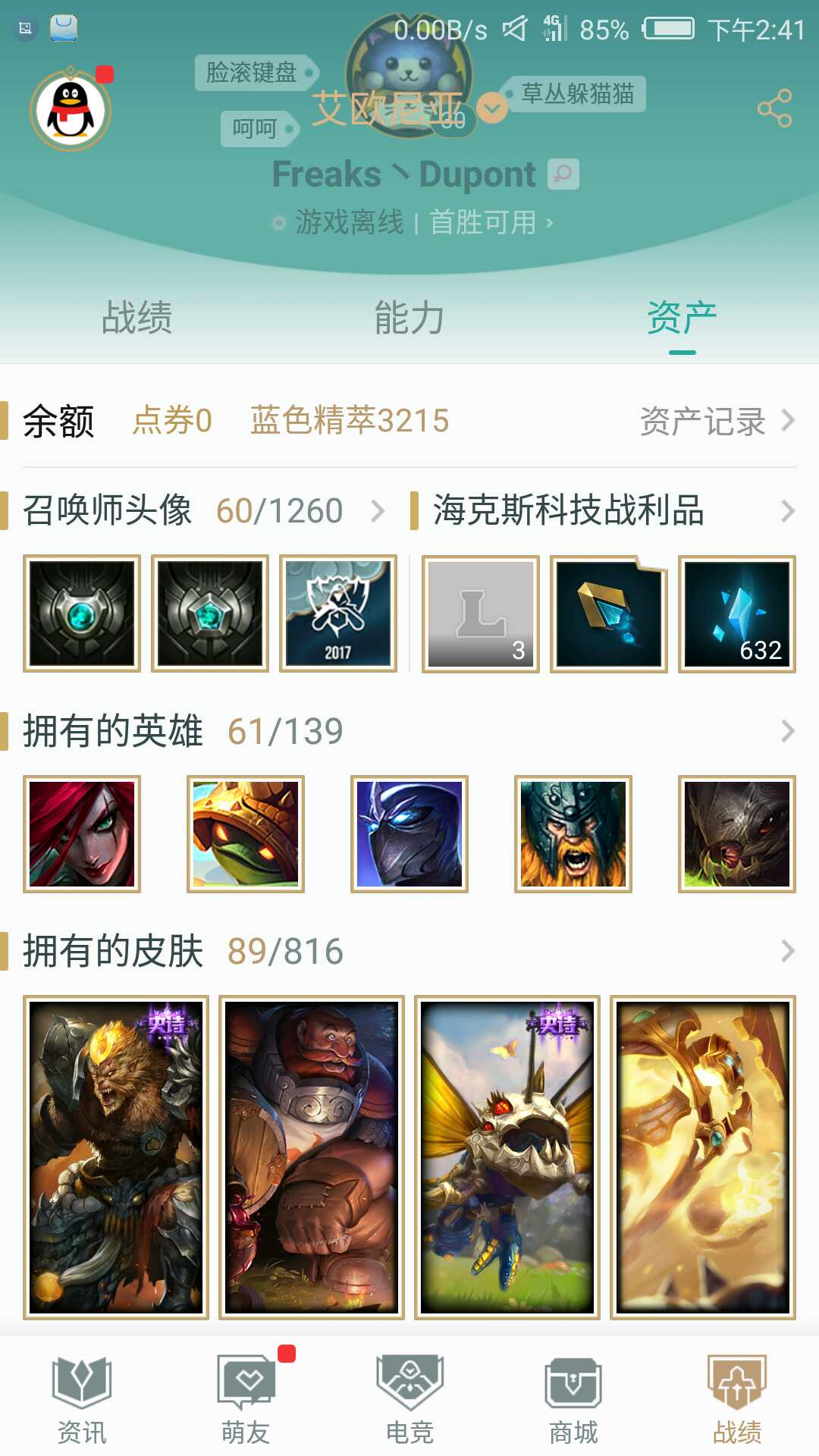Go to the 资讯 bottom tab
Viewport: 819px width, 1456px height.
pyautogui.click(x=82, y=1400)
